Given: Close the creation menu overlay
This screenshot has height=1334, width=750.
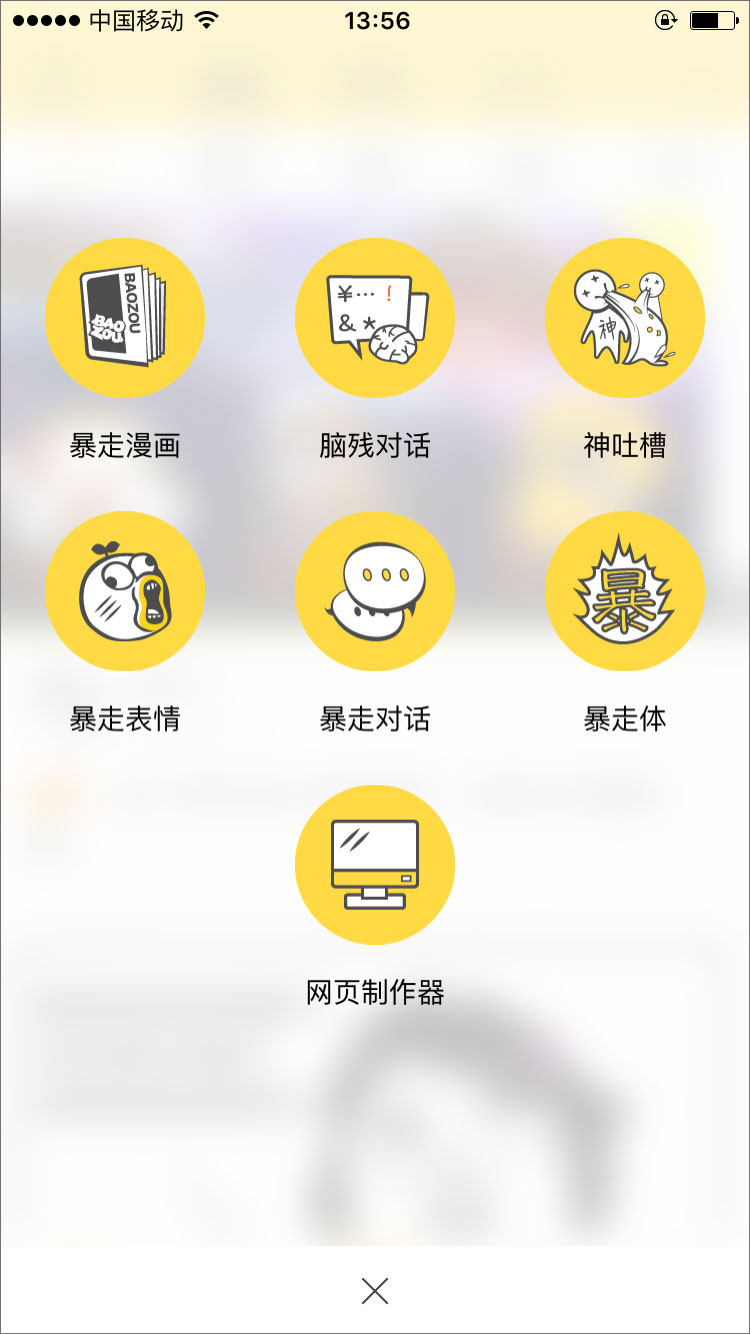Looking at the screenshot, I should (375, 1291).
